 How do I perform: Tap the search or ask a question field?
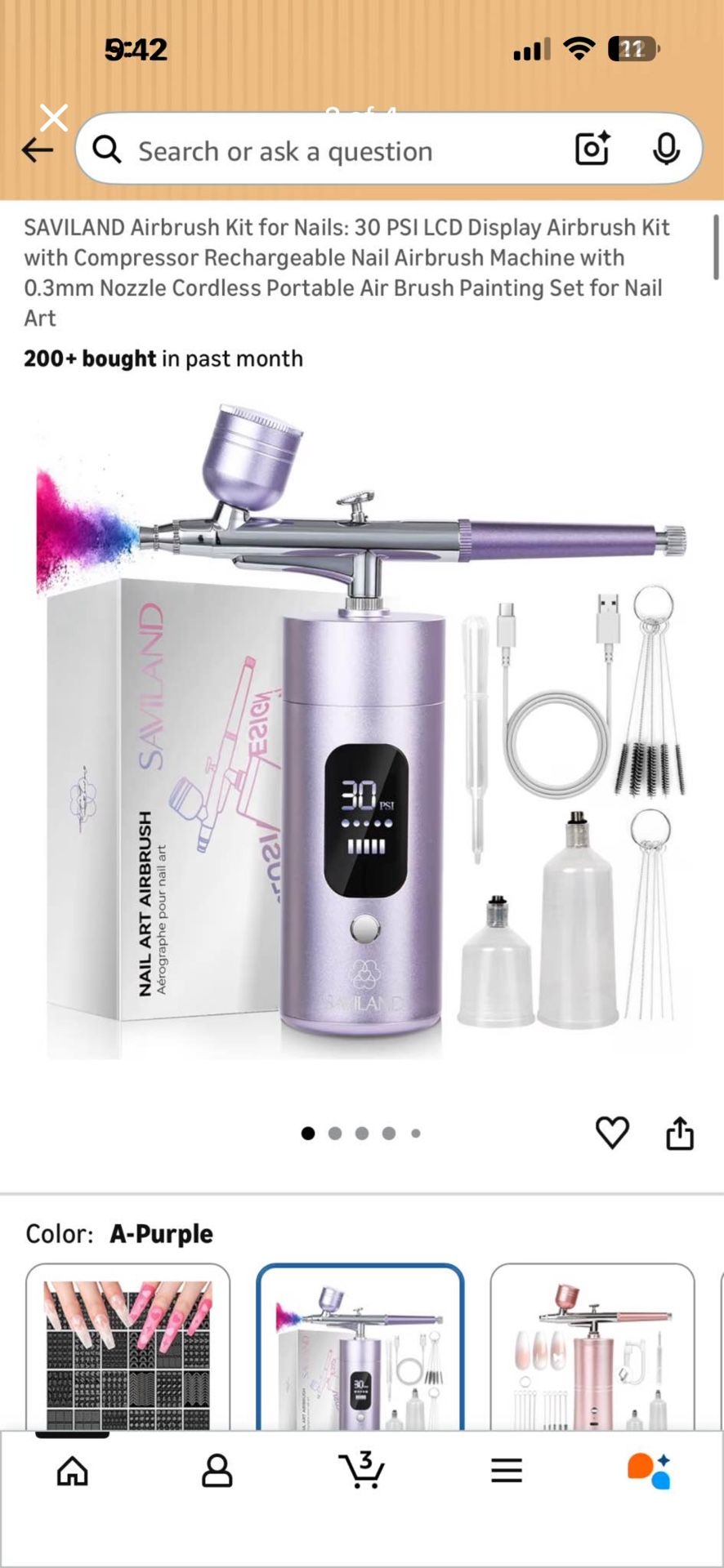point(327,151)
